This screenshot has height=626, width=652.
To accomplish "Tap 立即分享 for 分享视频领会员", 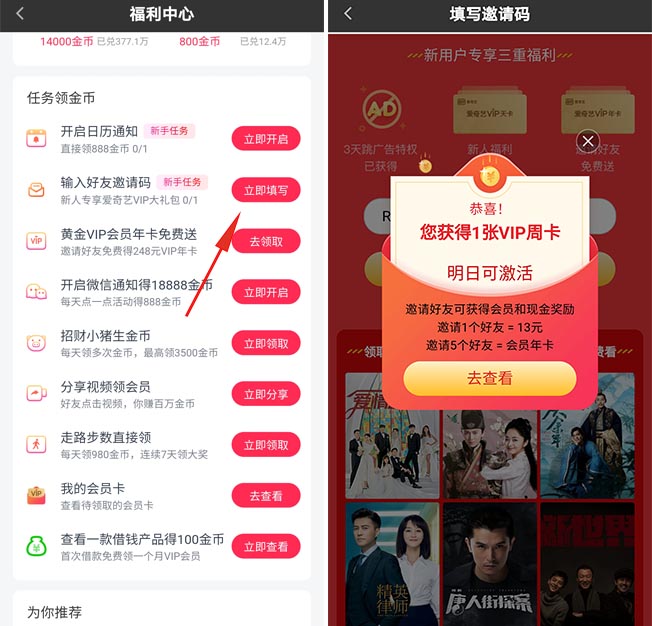I will [266, 394].
